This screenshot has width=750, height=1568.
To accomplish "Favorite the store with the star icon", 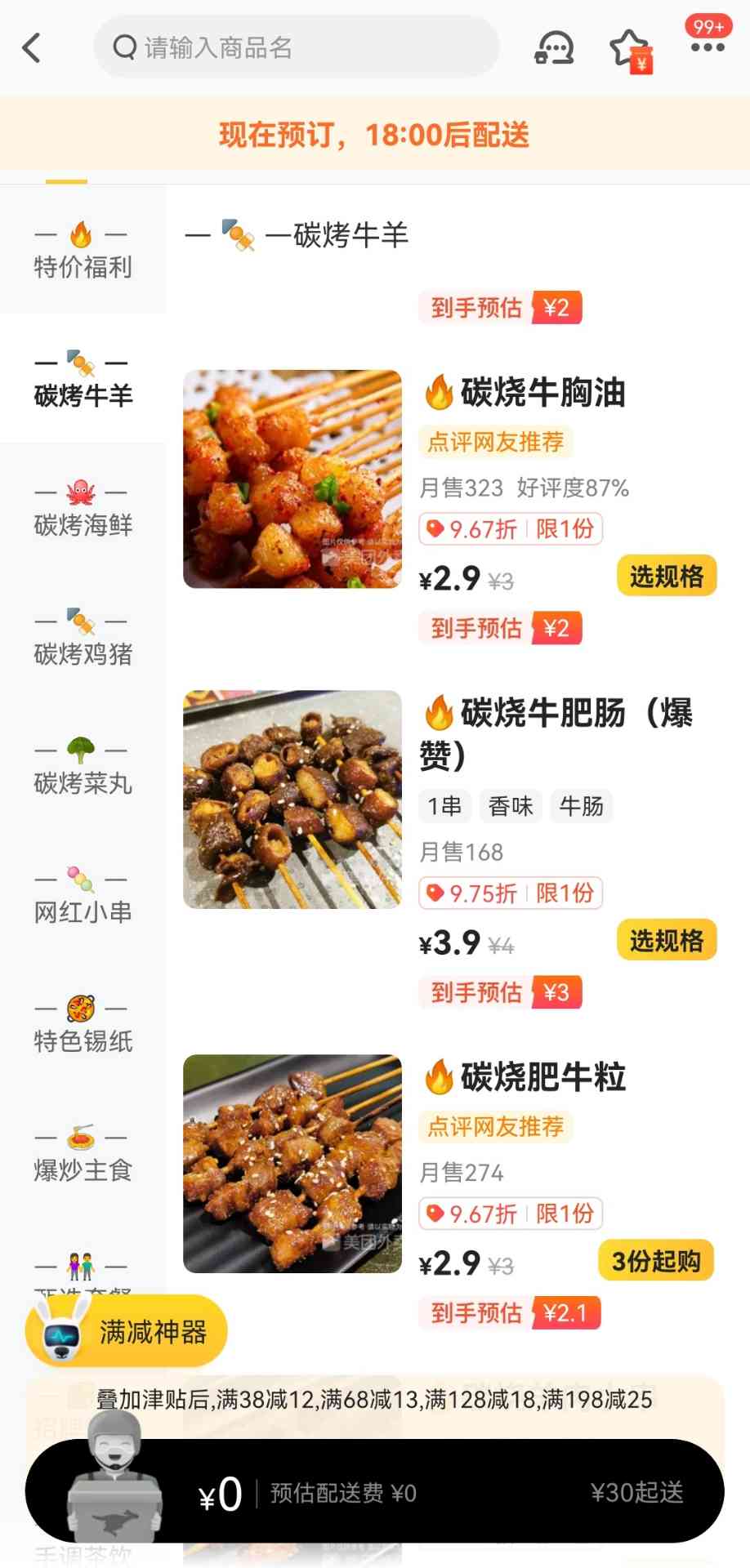I will coord(629,48).
